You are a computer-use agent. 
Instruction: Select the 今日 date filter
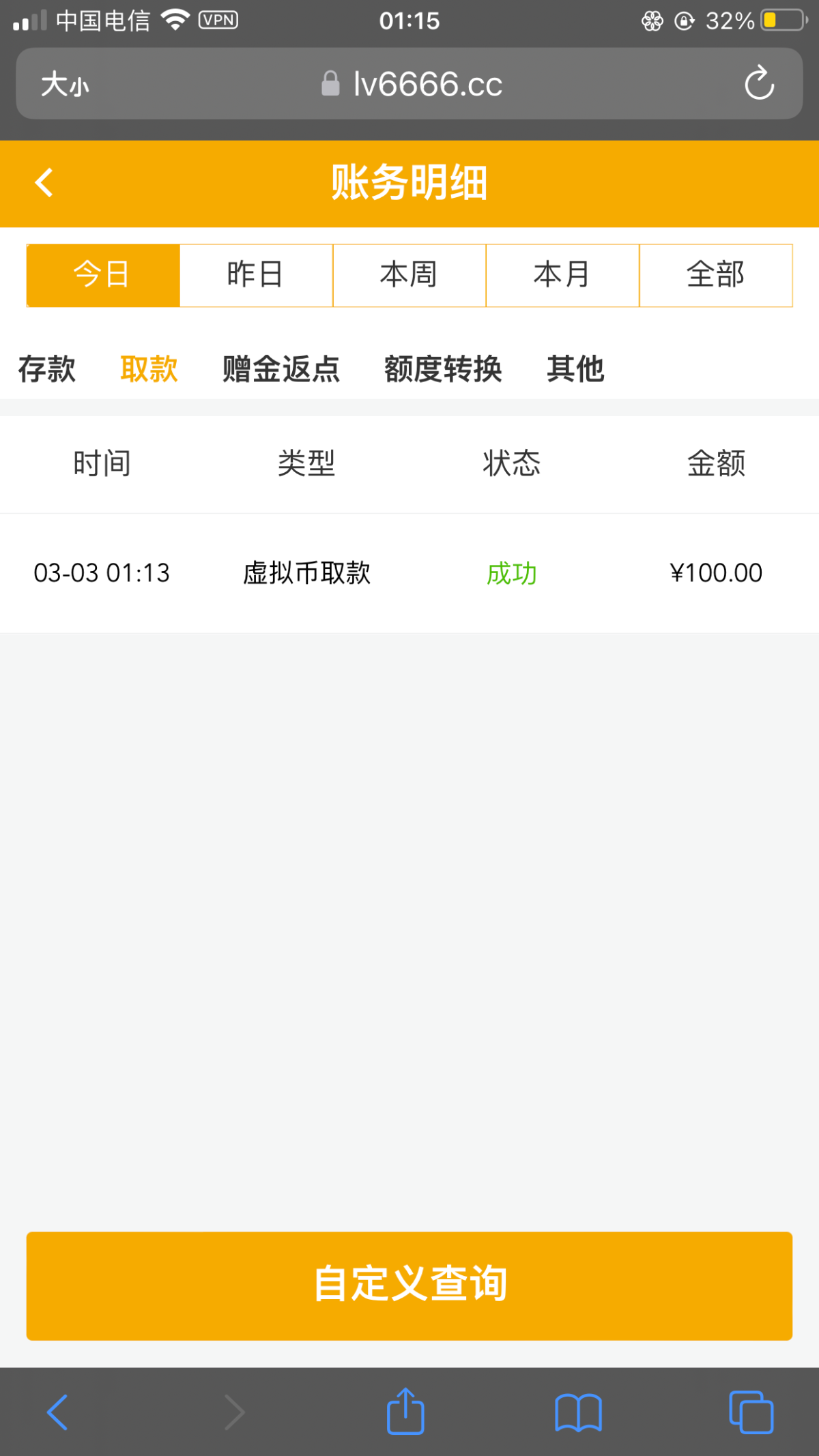(103, 275)
